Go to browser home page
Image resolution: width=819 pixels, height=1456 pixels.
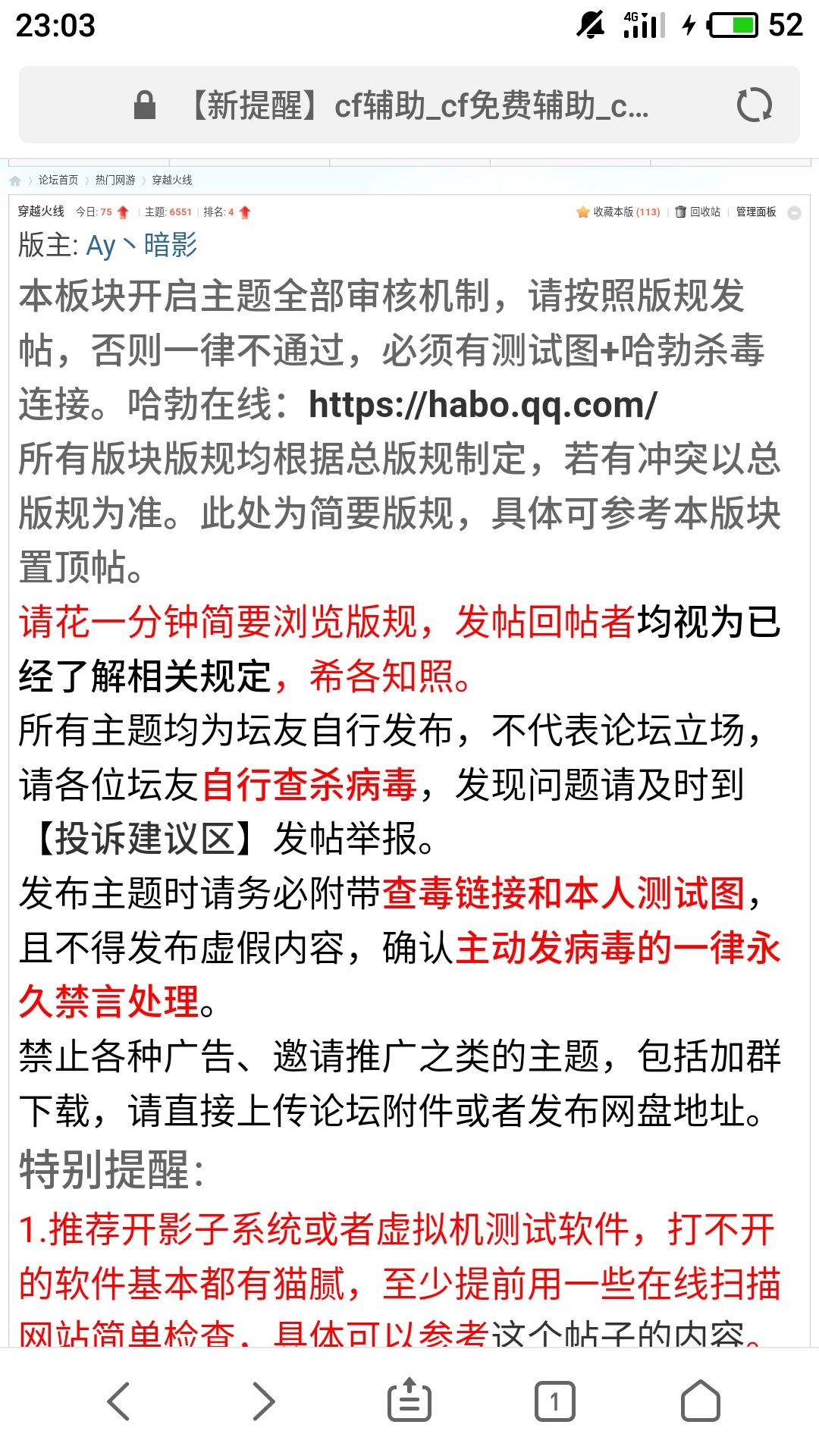[x=701, y=1401]
